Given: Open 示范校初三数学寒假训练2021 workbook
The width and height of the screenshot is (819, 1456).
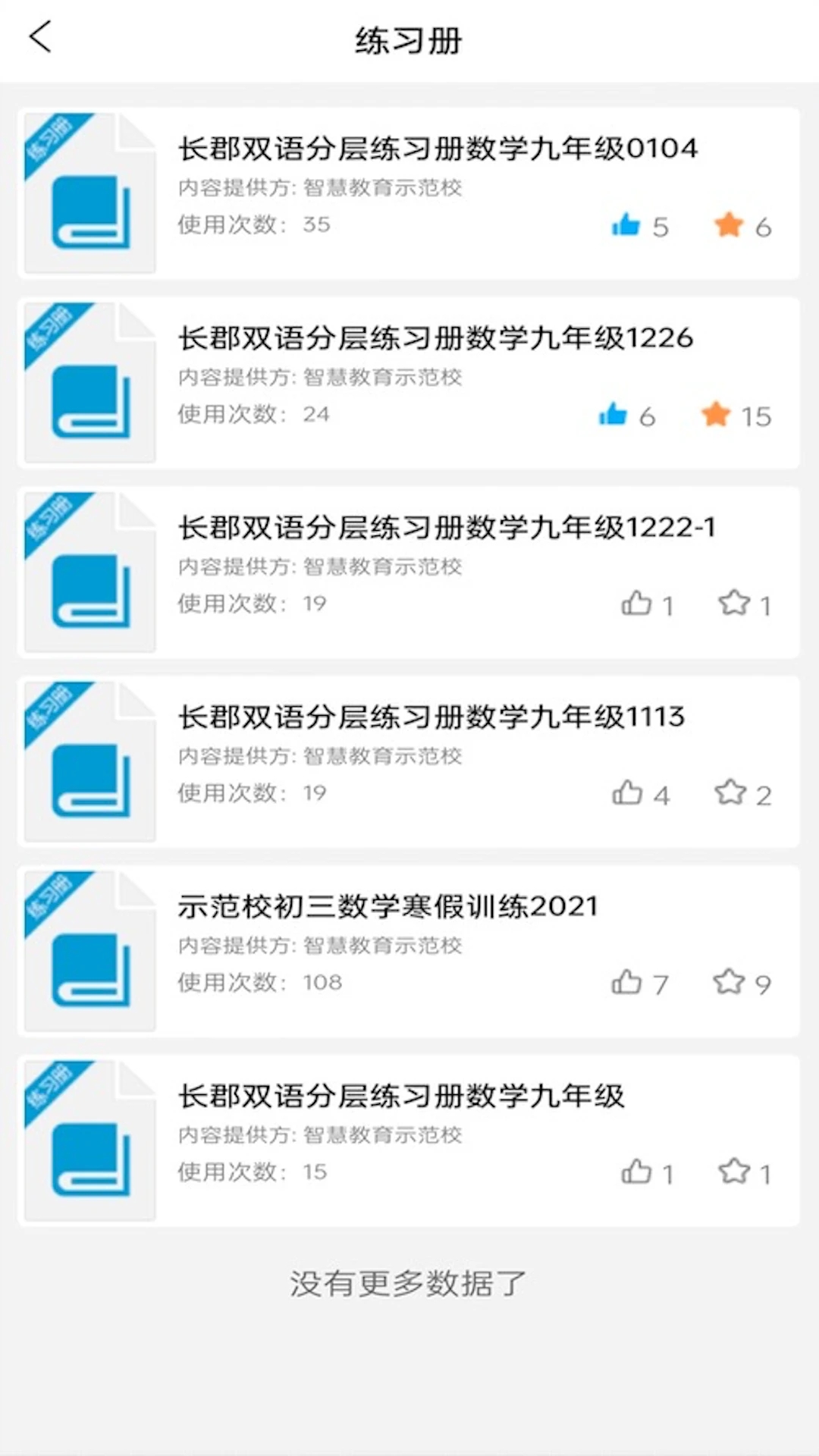Looking at the screenshot, I should pyautogui.click(x=388, y=907).
